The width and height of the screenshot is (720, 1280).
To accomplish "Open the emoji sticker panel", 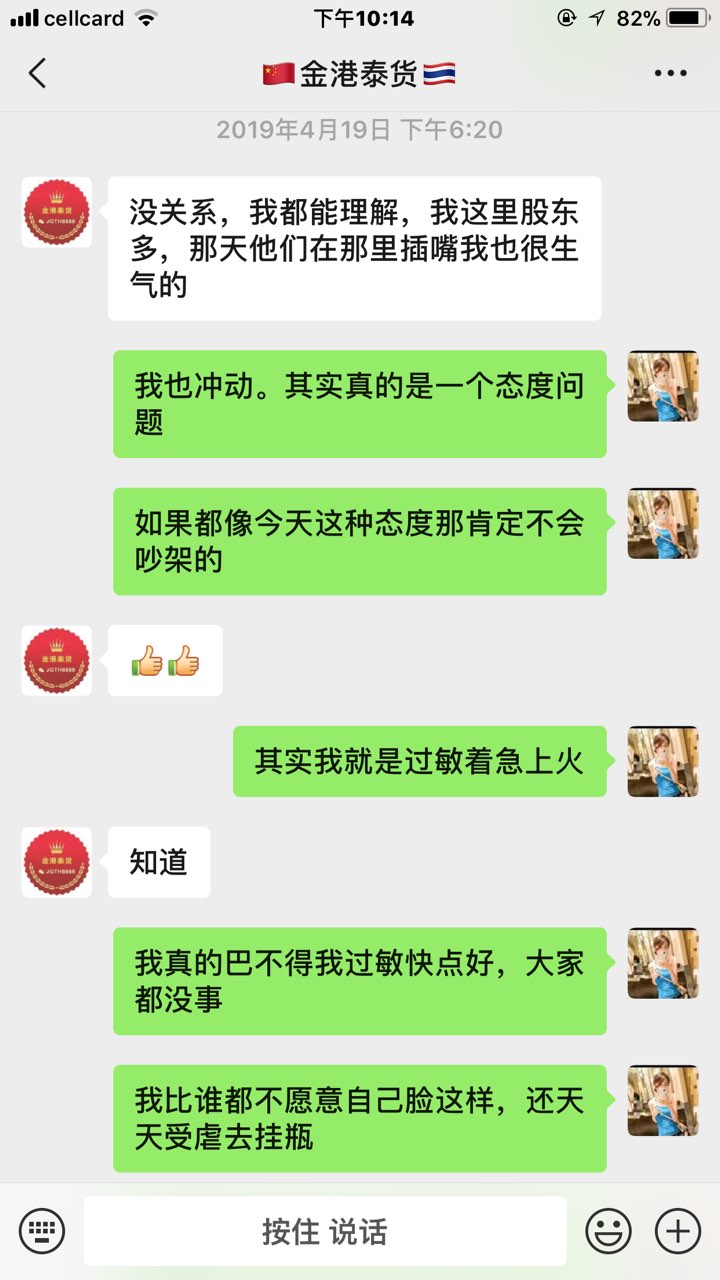I will pos(608,1230).
